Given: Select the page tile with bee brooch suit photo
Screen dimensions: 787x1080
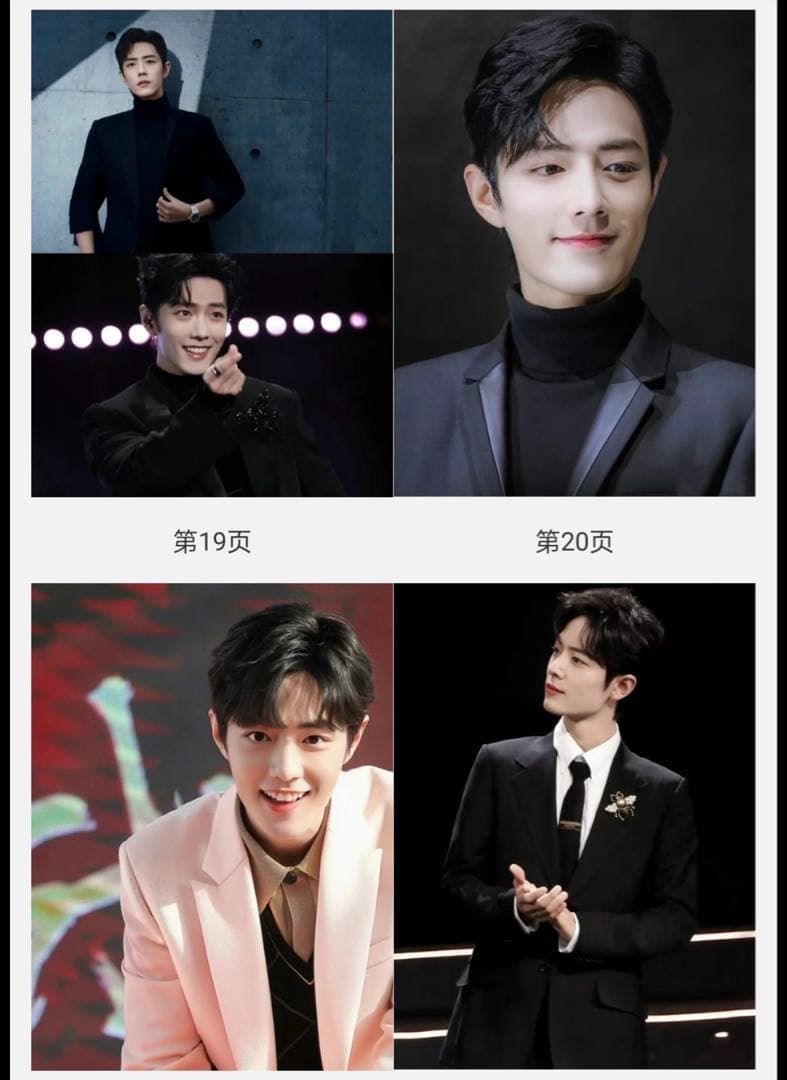Looking at the screenshot, I should [574, 826].
